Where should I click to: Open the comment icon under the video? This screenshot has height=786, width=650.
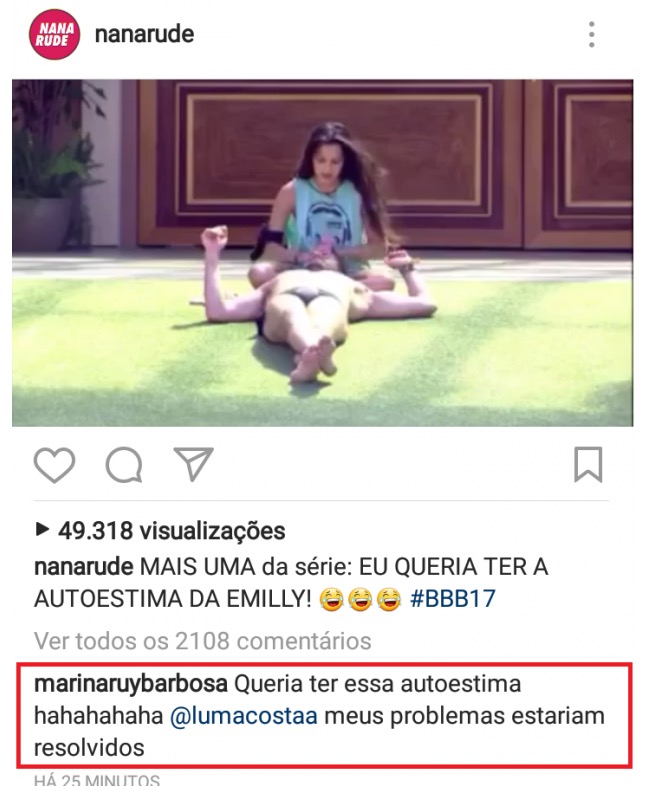click(125, 465)
